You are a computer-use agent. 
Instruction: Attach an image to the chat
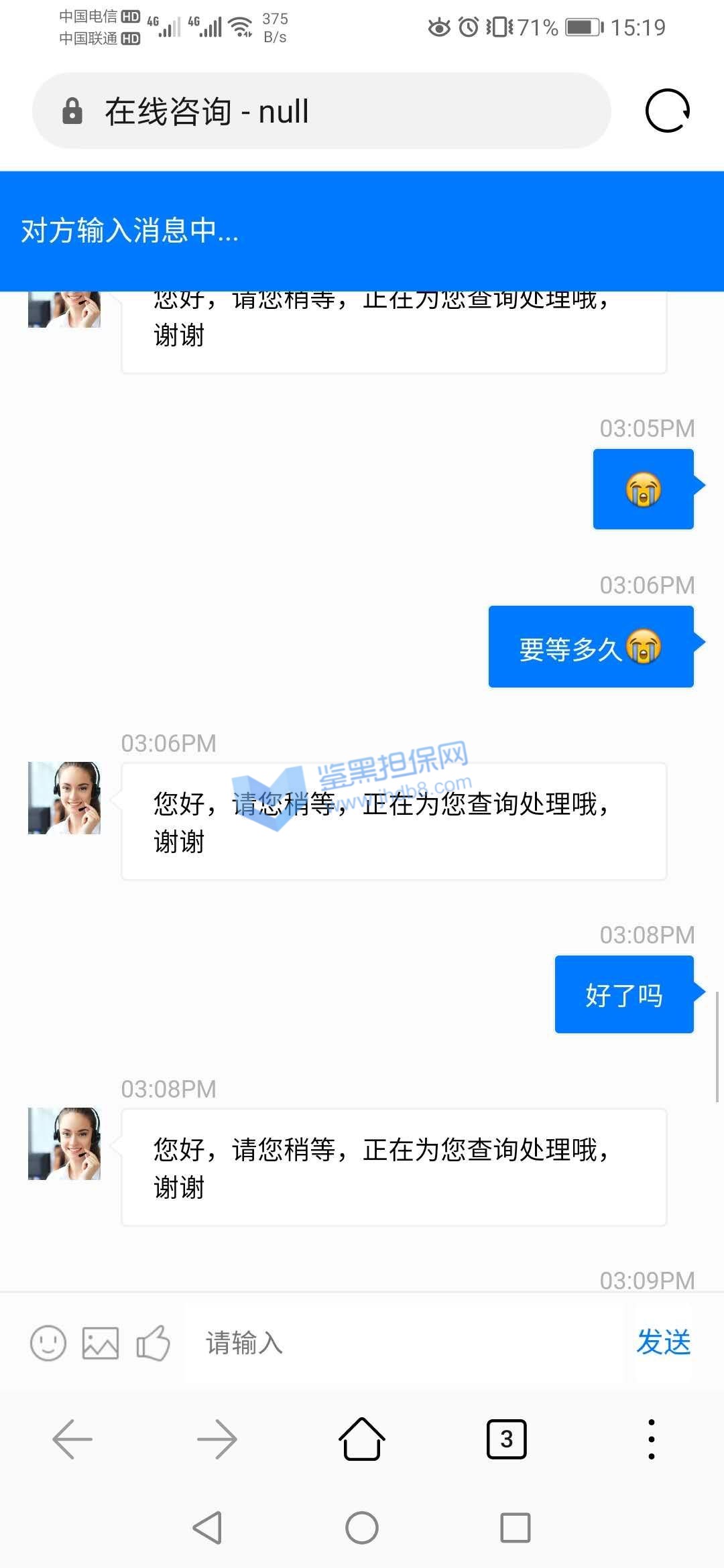[101, 1343]
